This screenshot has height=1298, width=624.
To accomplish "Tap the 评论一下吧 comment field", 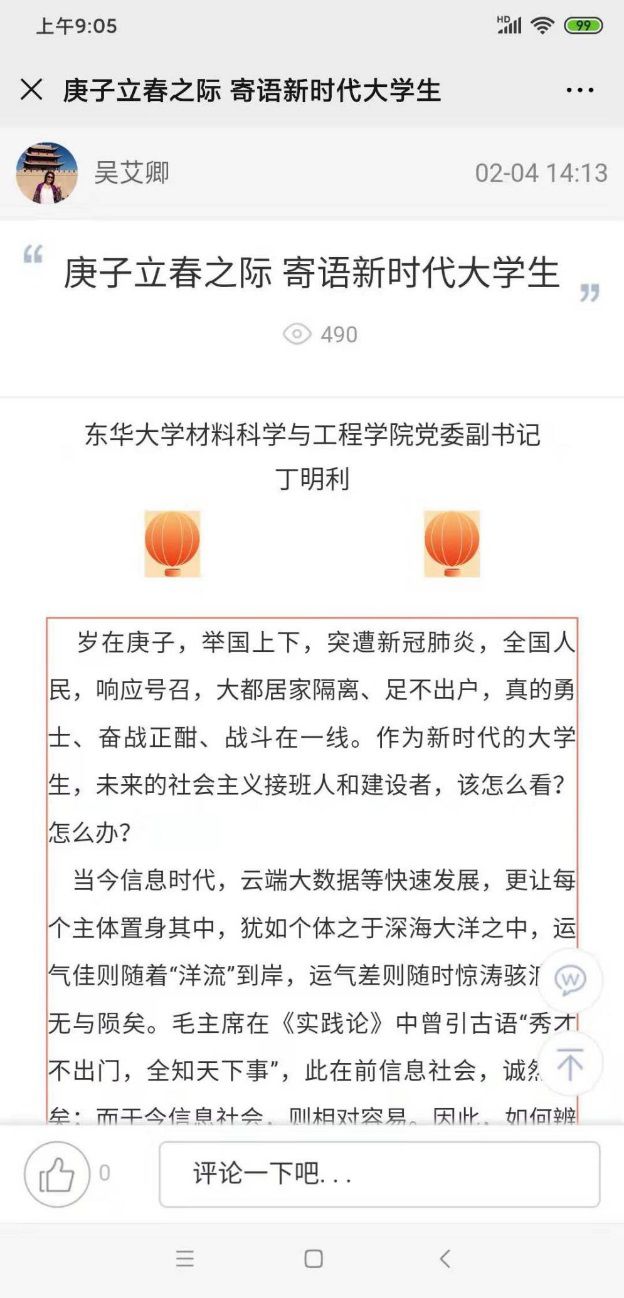I will 379,1174.
